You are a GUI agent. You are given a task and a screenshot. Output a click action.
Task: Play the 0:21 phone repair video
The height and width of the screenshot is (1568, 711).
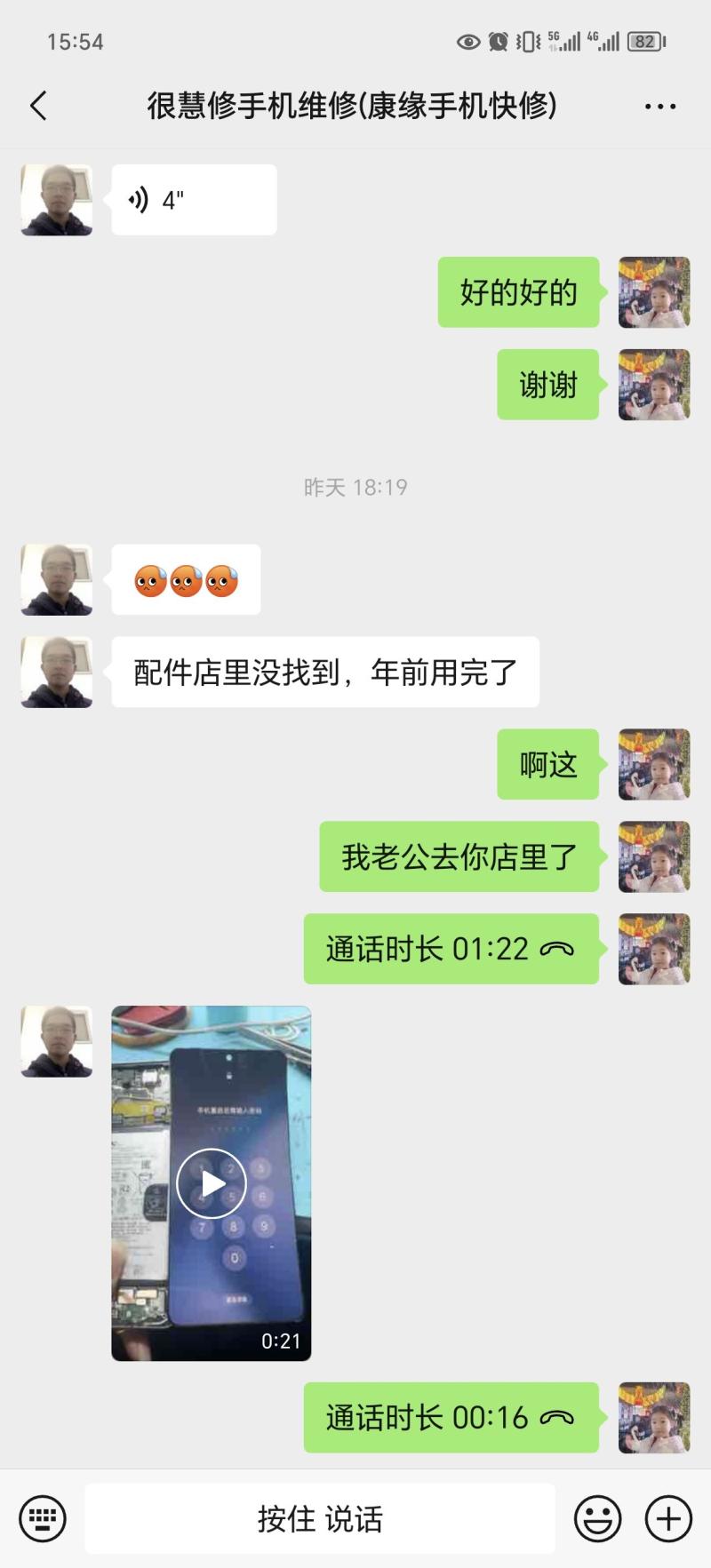(x=212, y=1182)
